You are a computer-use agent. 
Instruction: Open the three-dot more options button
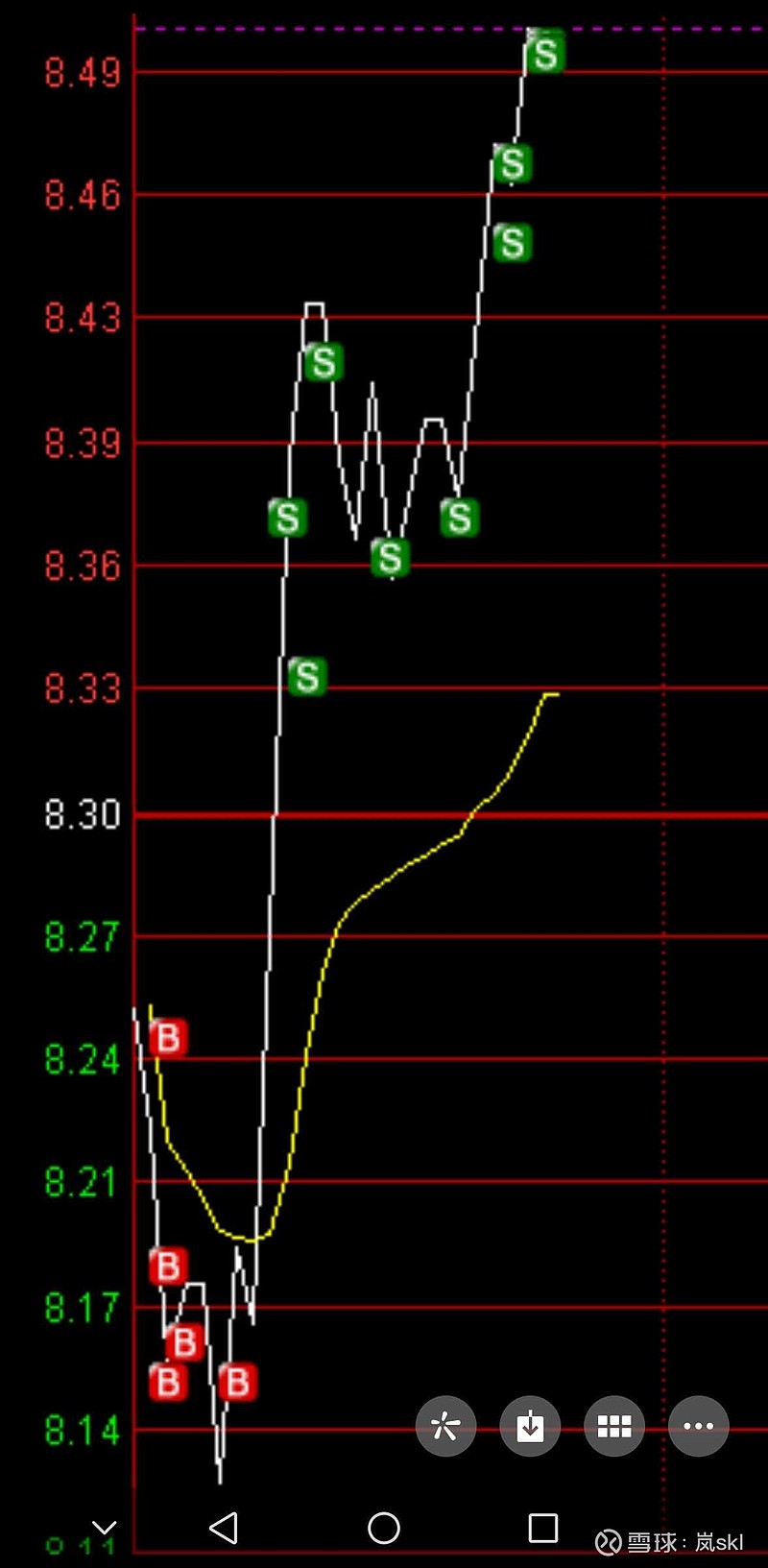[x=699, y=1426]
